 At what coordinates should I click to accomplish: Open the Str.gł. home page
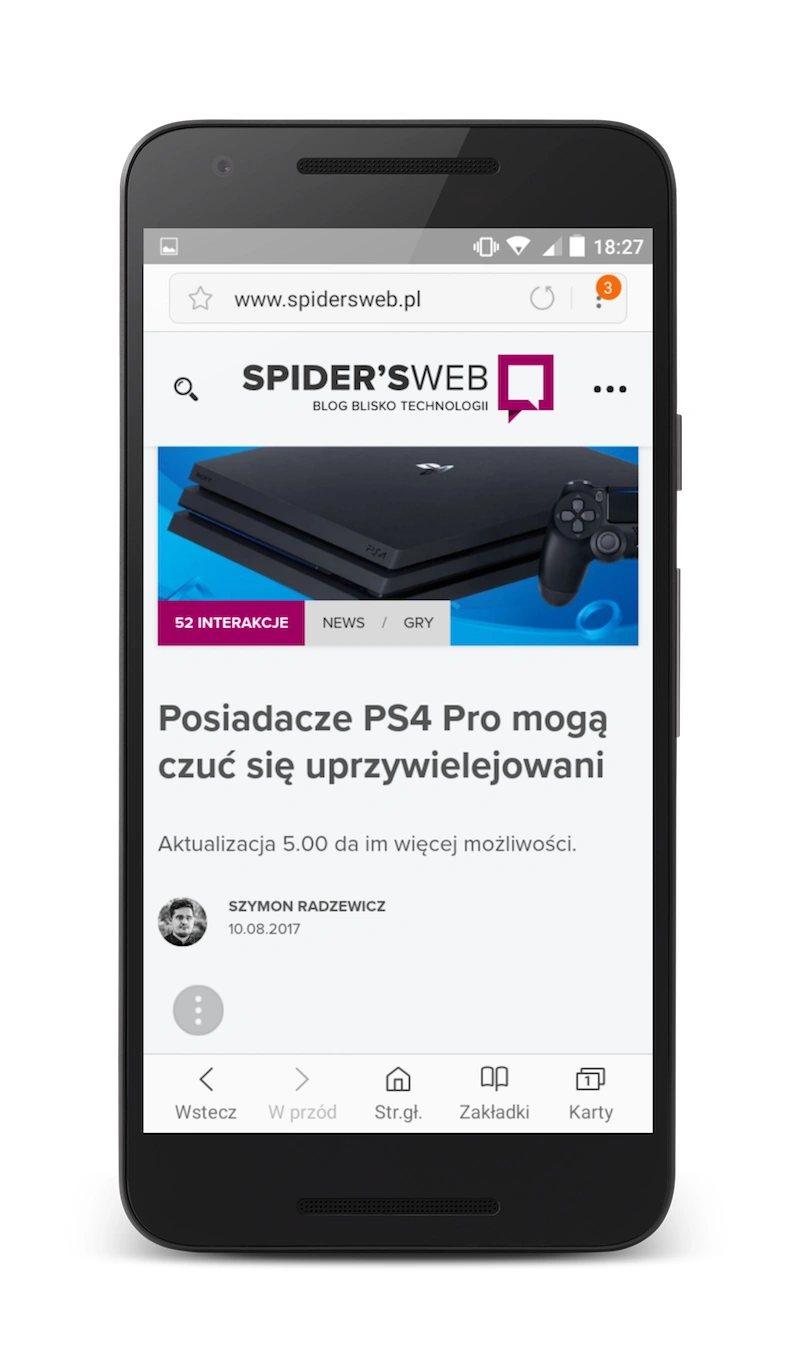point(398,1093)
